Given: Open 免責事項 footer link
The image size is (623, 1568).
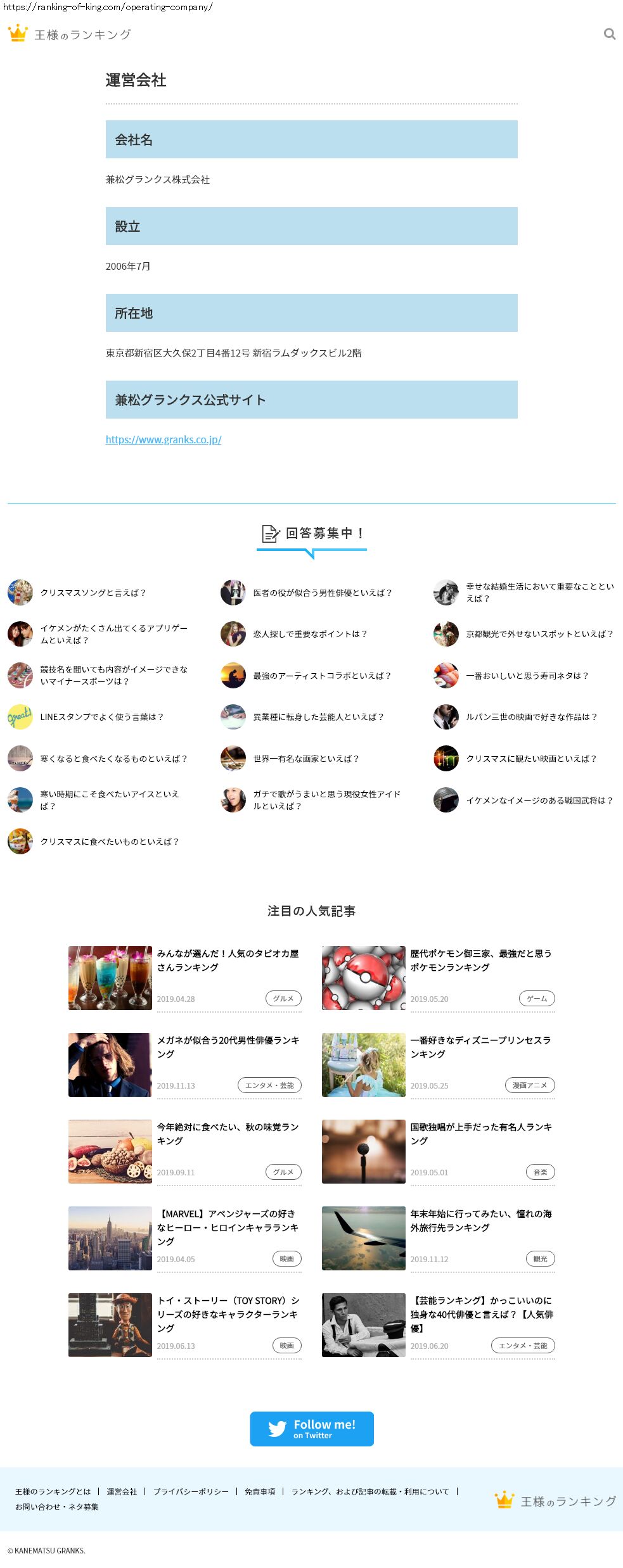Looking at the screenshot, I should tap(260, 1491).
